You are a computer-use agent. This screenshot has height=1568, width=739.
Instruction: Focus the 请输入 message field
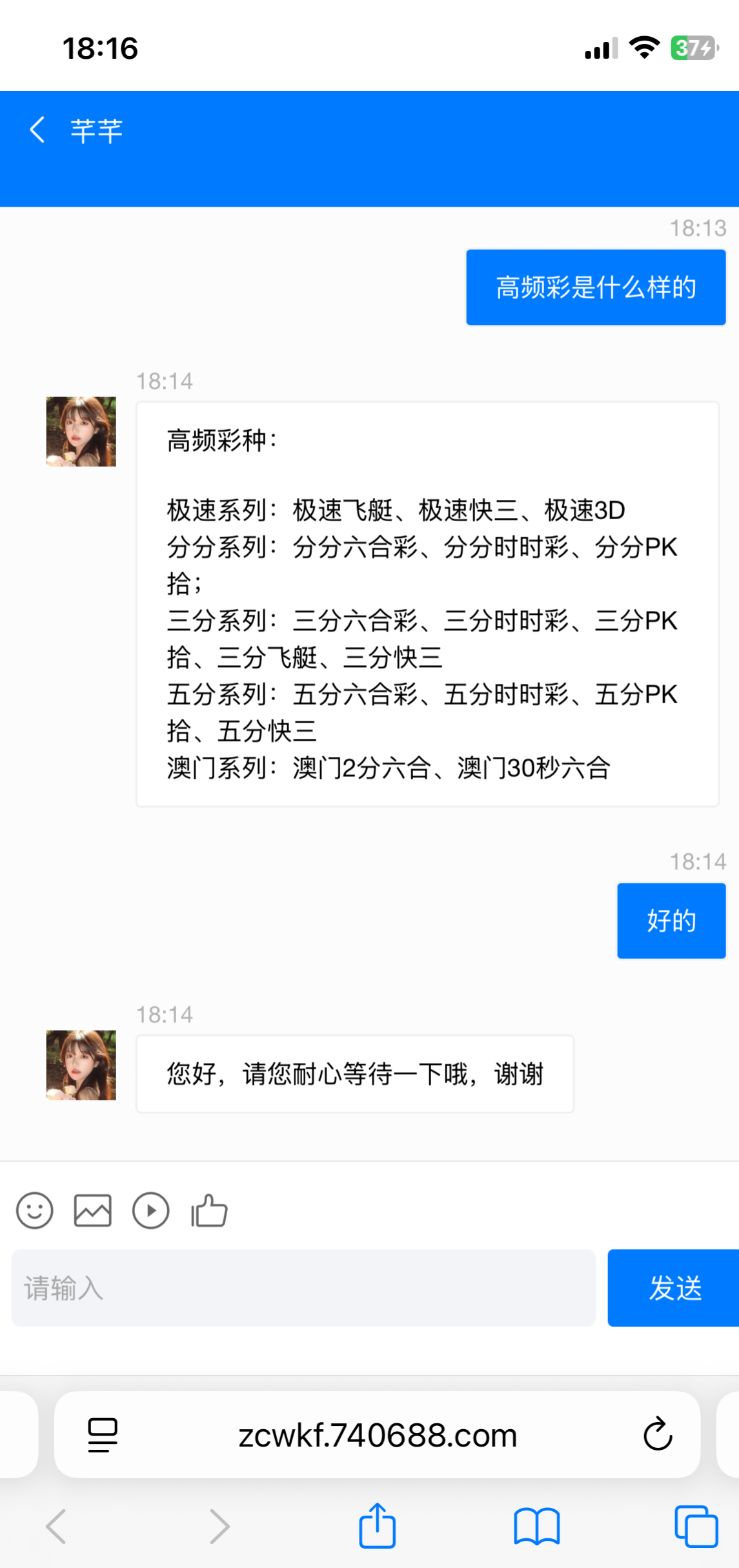[303, 1288]
